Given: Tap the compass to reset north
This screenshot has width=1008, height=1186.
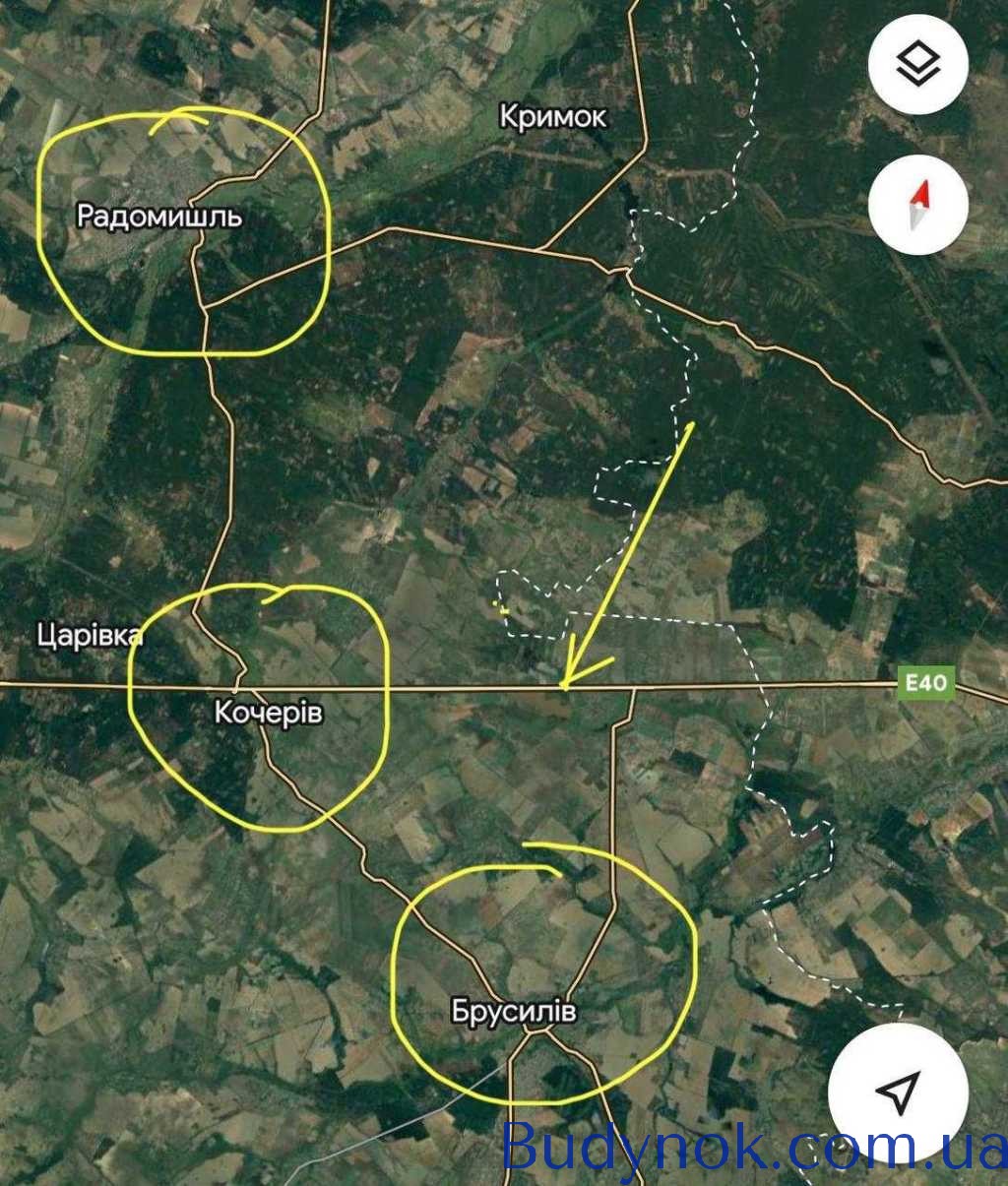Looking at the screenshot, I should point(917,206).
